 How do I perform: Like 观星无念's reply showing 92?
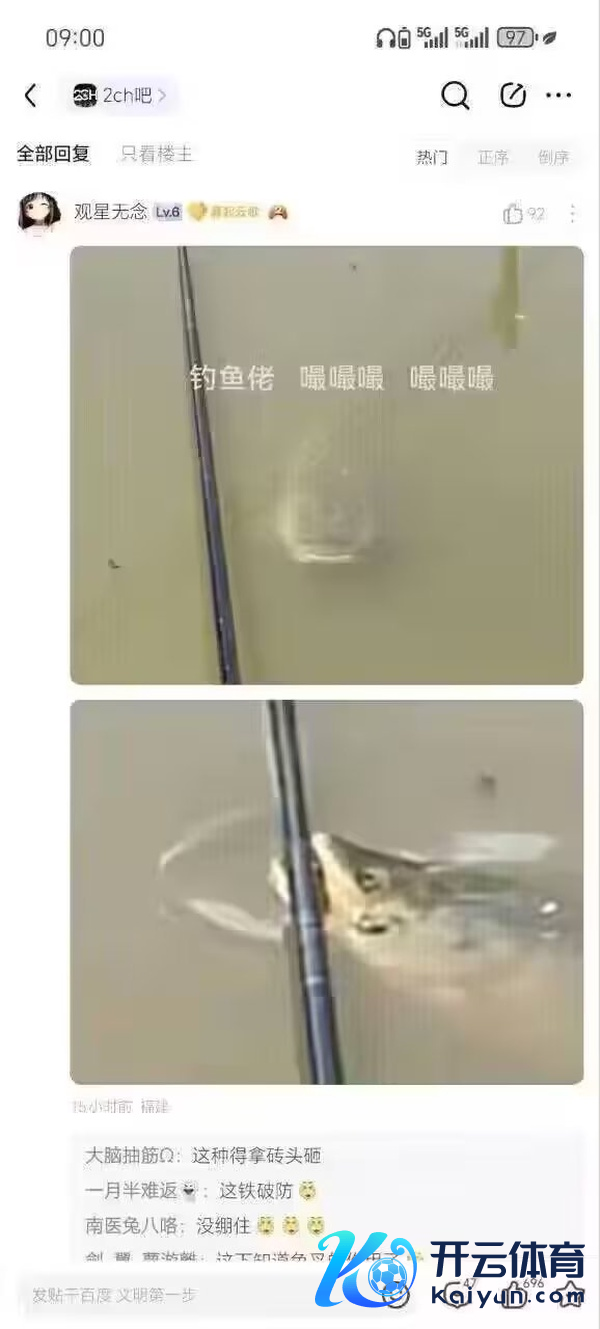[514, 213]
